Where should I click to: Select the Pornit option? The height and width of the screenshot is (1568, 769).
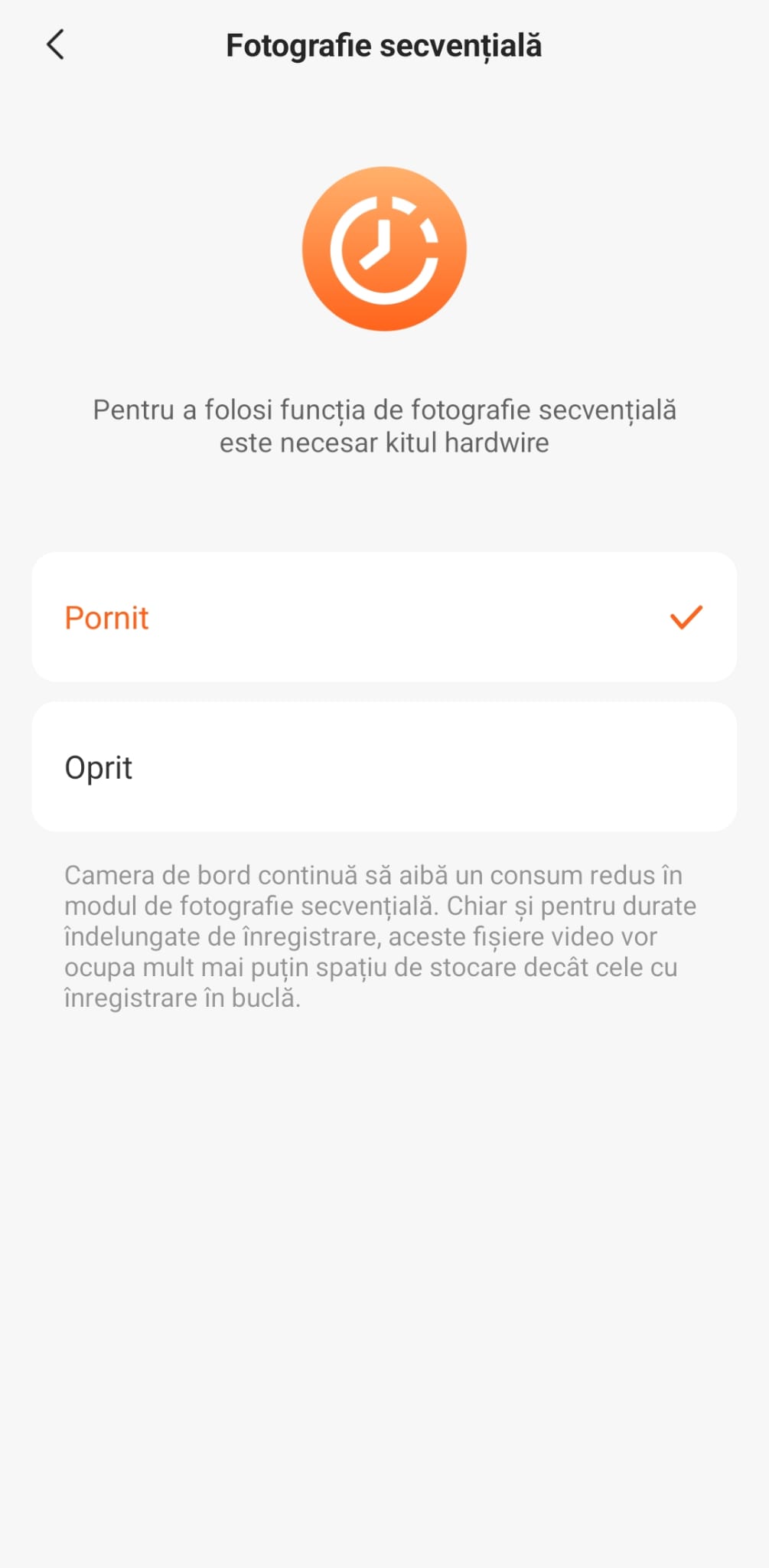[x=383, y=617]
